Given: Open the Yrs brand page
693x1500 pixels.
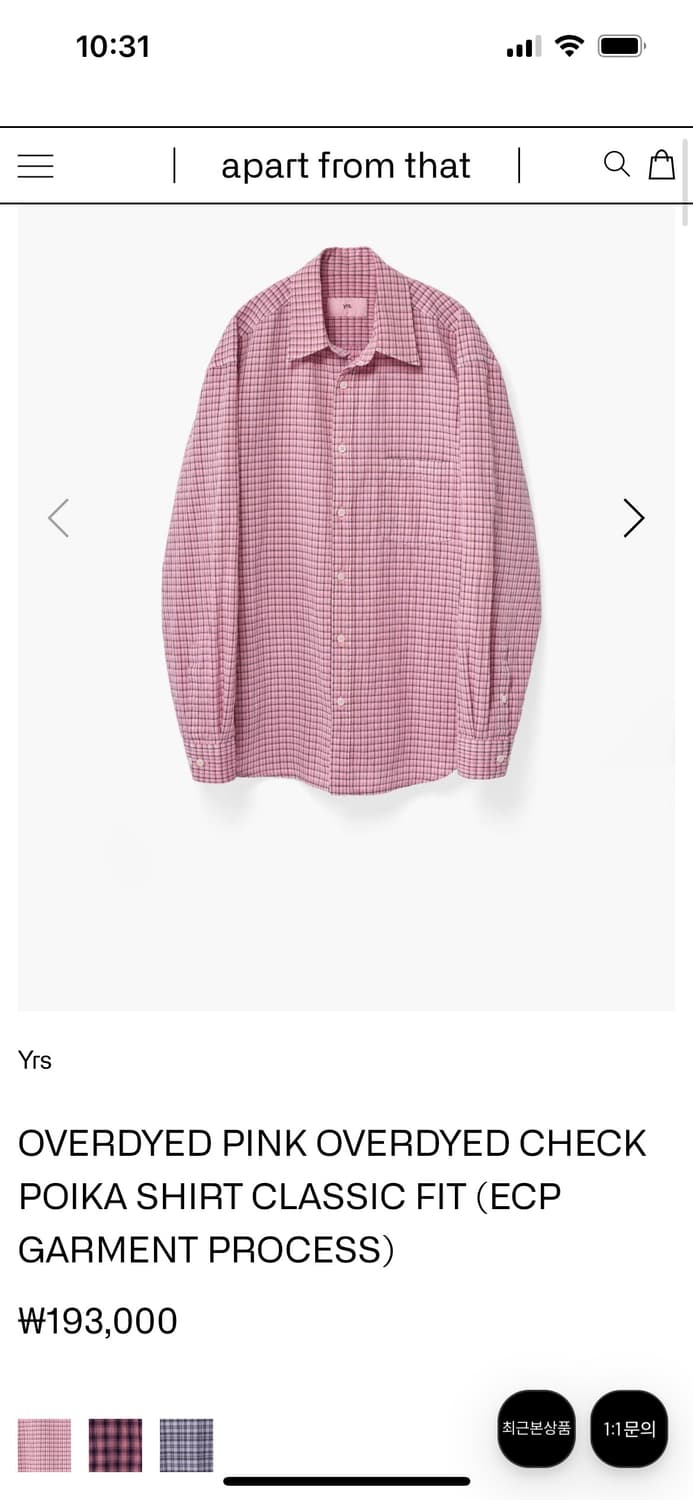Looking at the screenshot, I should 35,1060.
